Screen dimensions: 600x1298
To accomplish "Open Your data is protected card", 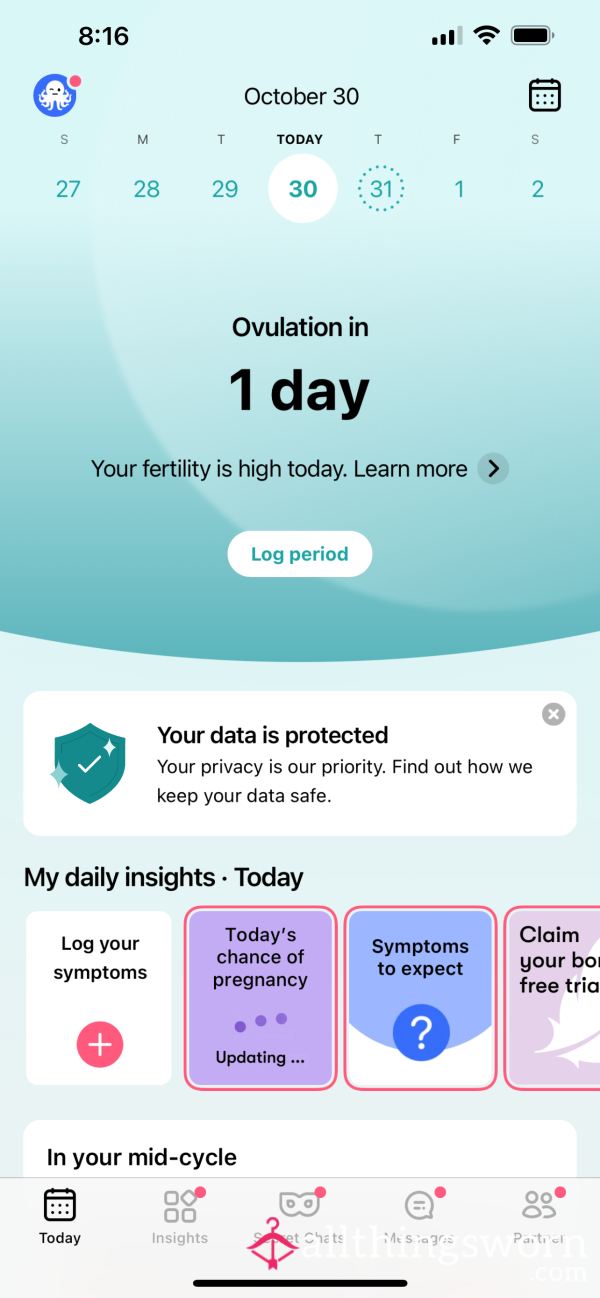I will click(300, 763).
